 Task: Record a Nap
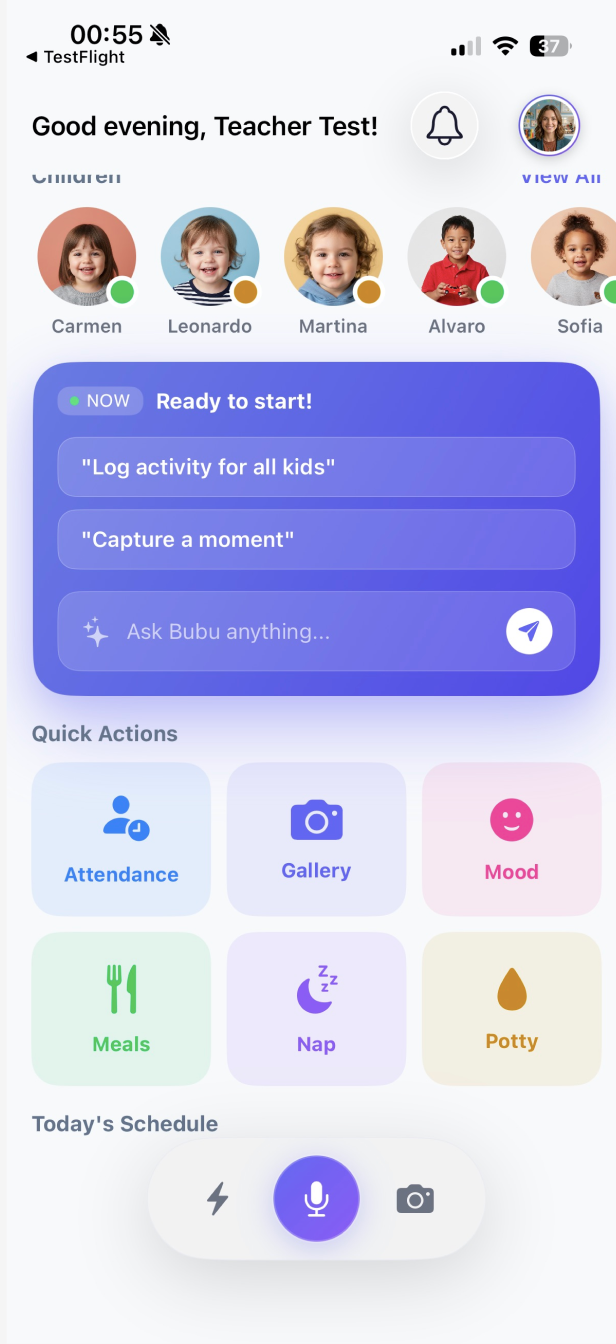(316, 1008)
